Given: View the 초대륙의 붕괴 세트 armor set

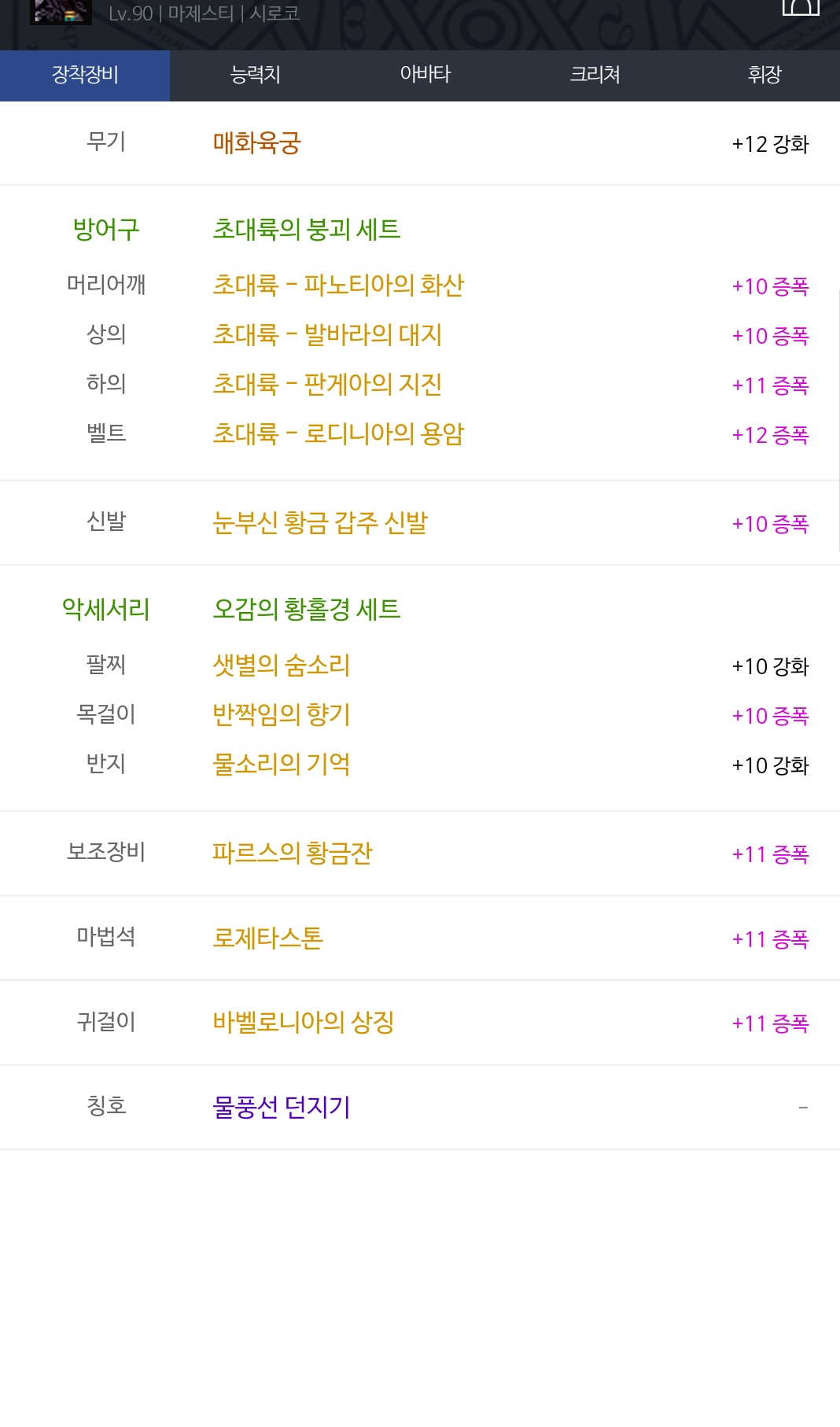Looking at the screenshot, I should (307, 229).
